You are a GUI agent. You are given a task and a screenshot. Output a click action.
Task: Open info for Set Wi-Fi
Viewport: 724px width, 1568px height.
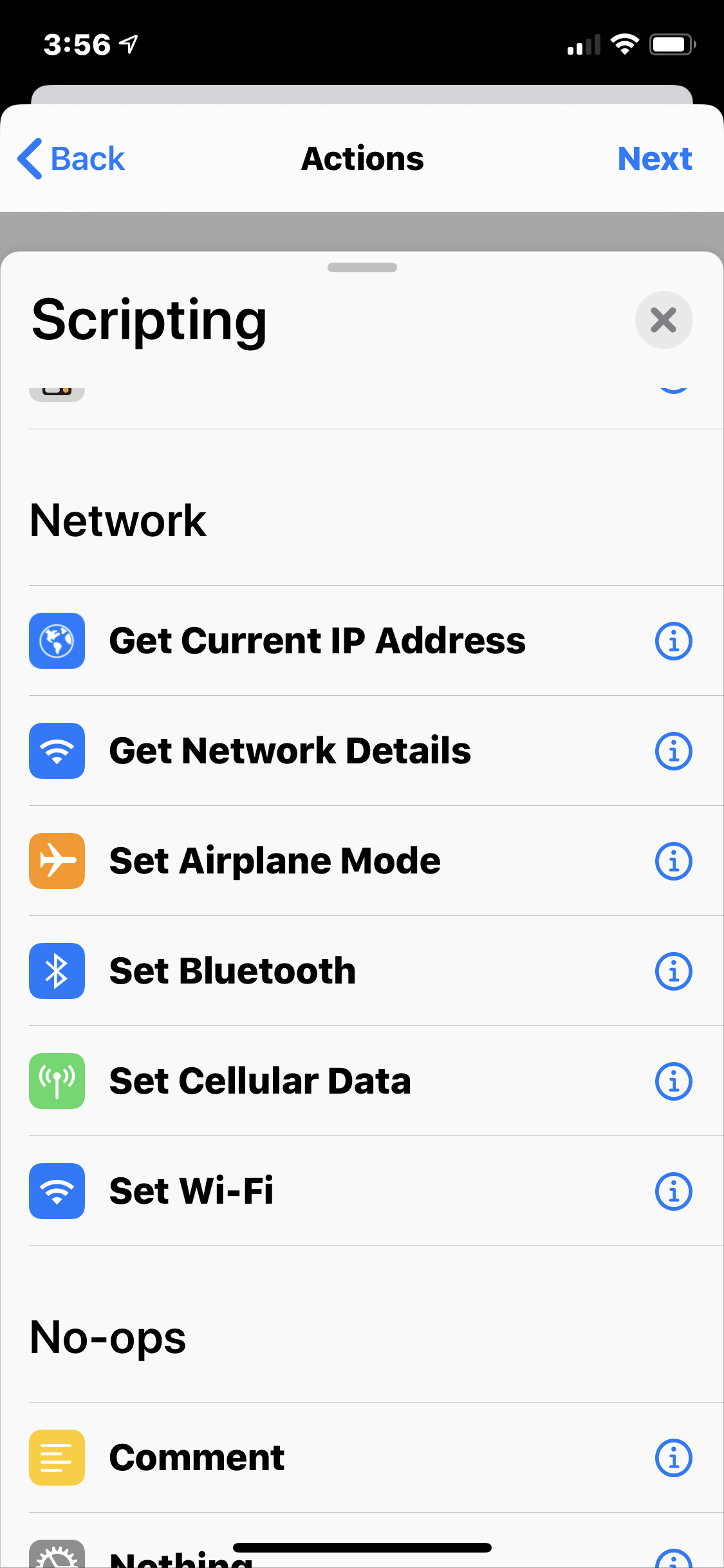point(673,1191)
